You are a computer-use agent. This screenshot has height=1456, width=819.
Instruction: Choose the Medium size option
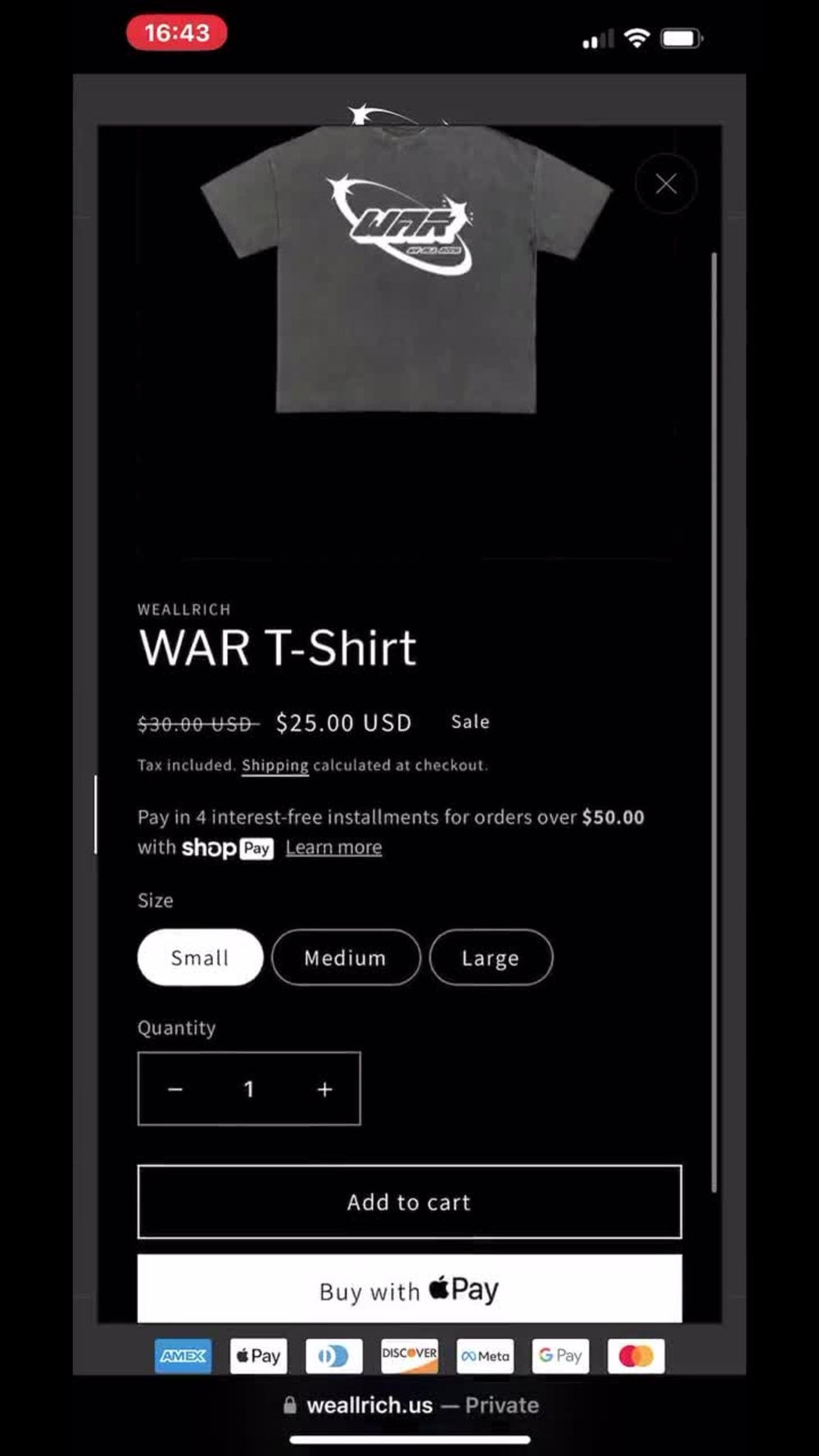coord(345,957)
